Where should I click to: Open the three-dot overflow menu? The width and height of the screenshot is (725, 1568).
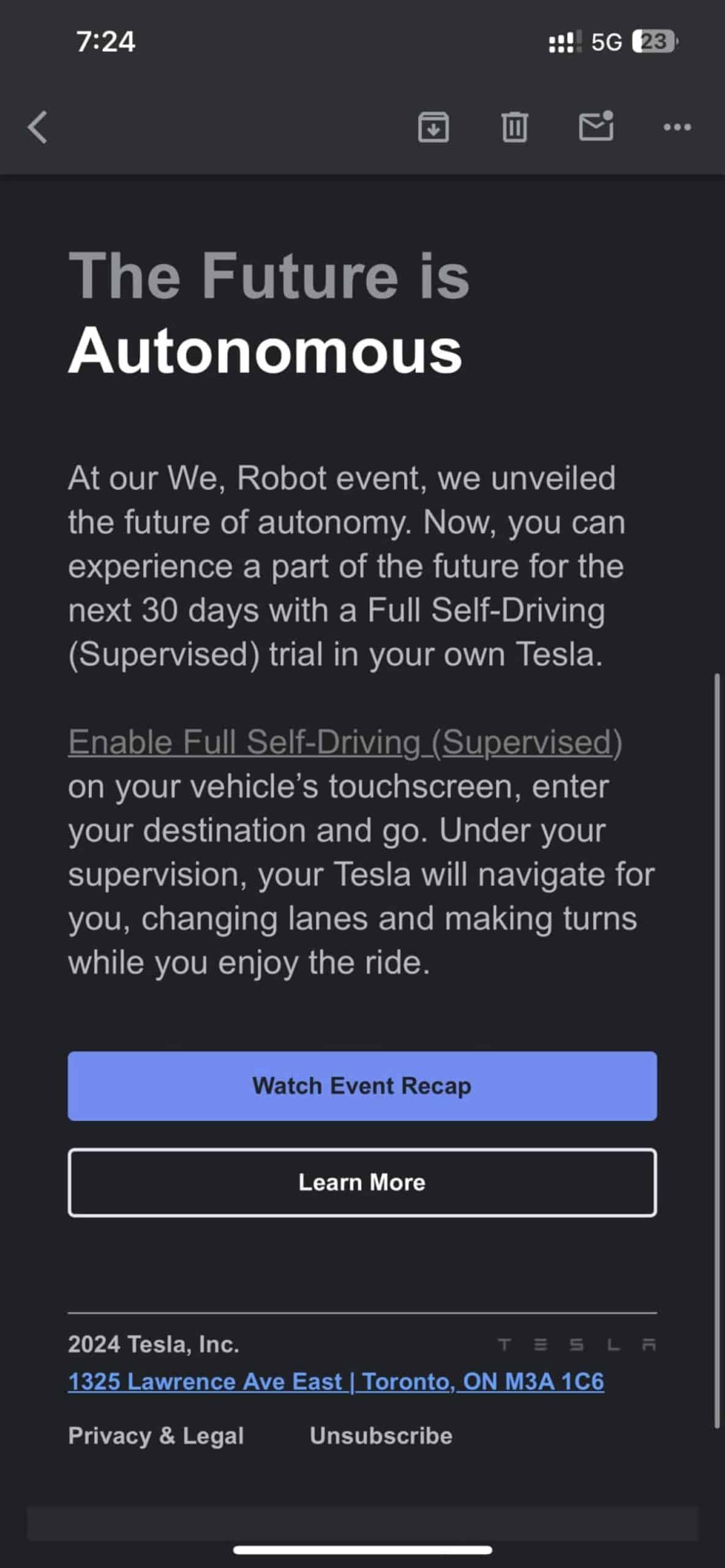677,127
